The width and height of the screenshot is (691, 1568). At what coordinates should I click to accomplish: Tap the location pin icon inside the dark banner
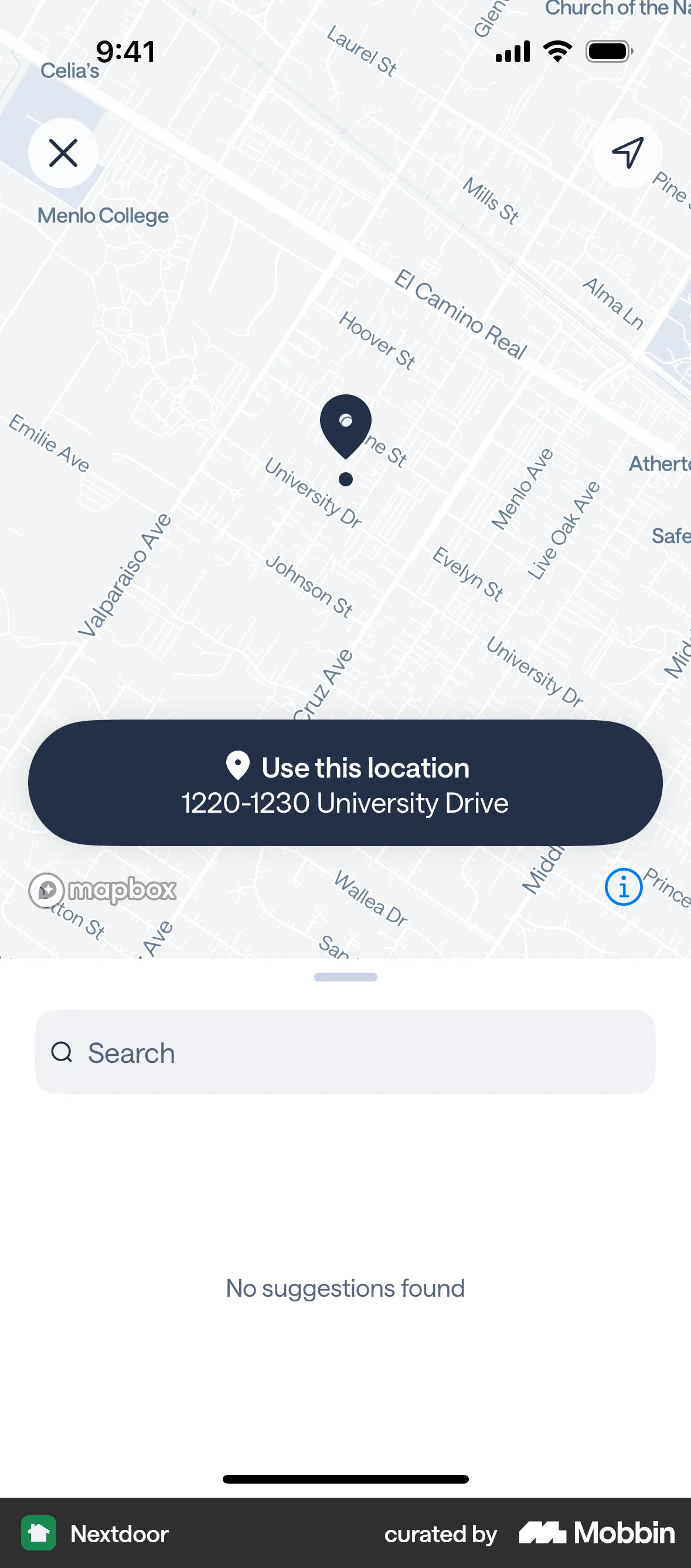pos(237,767)
